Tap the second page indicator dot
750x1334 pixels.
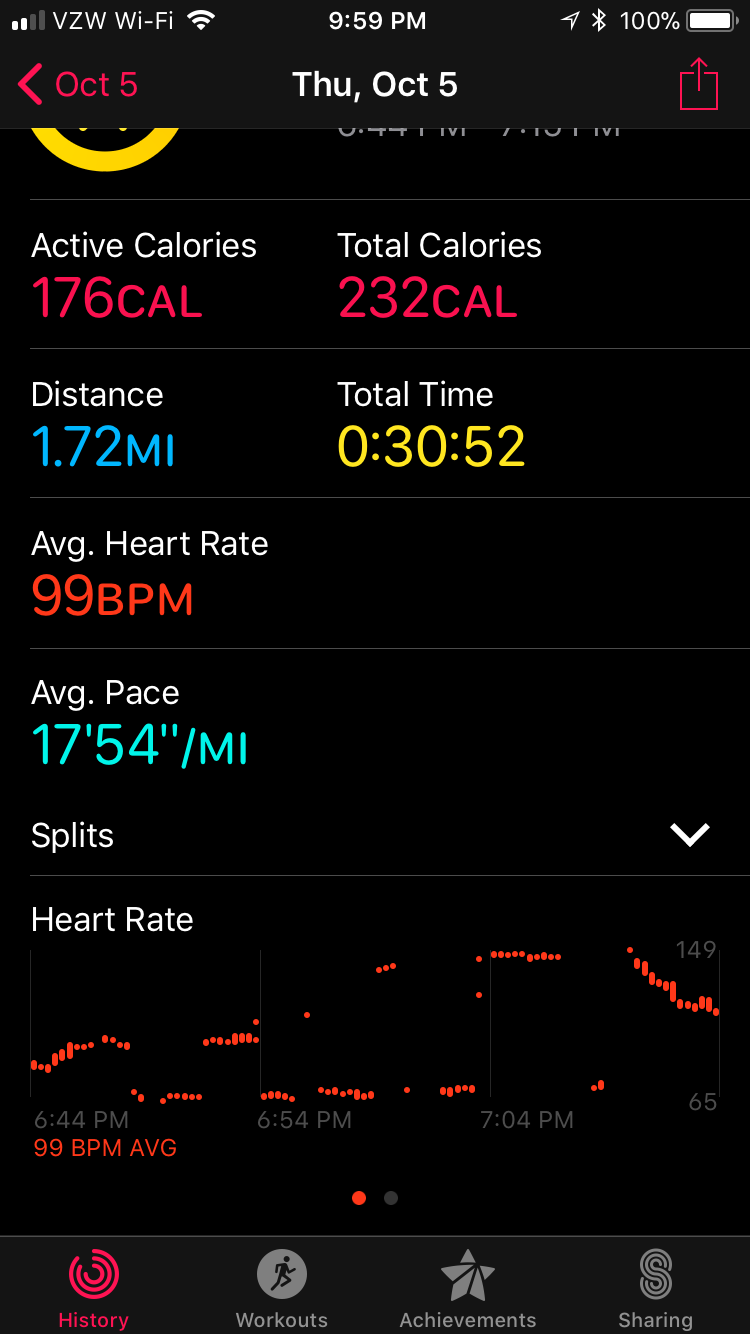tap(391, 1198)
